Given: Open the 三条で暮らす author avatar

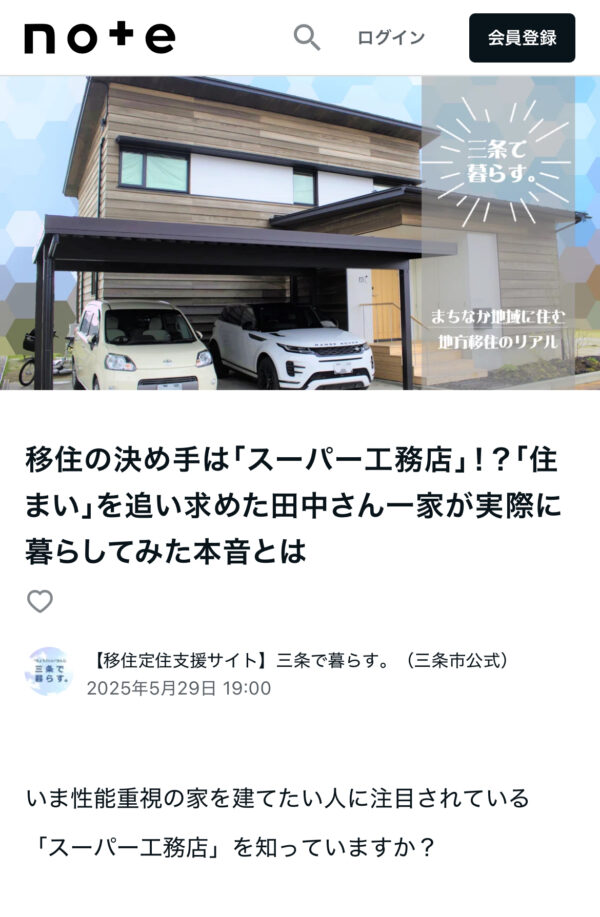Looking at the screenshot, I should [x=48, y=671].
